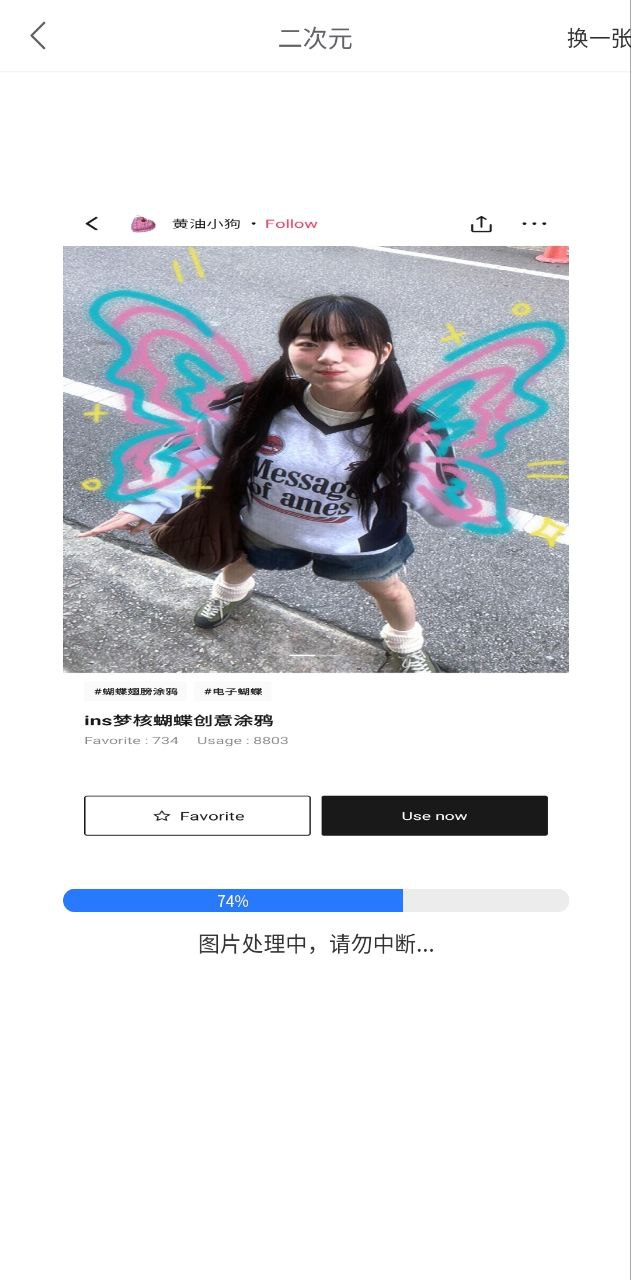Go back from the 二次元 screen
Screen dimensions: 631x1280
pyautogui.click(x=38, y=37)
